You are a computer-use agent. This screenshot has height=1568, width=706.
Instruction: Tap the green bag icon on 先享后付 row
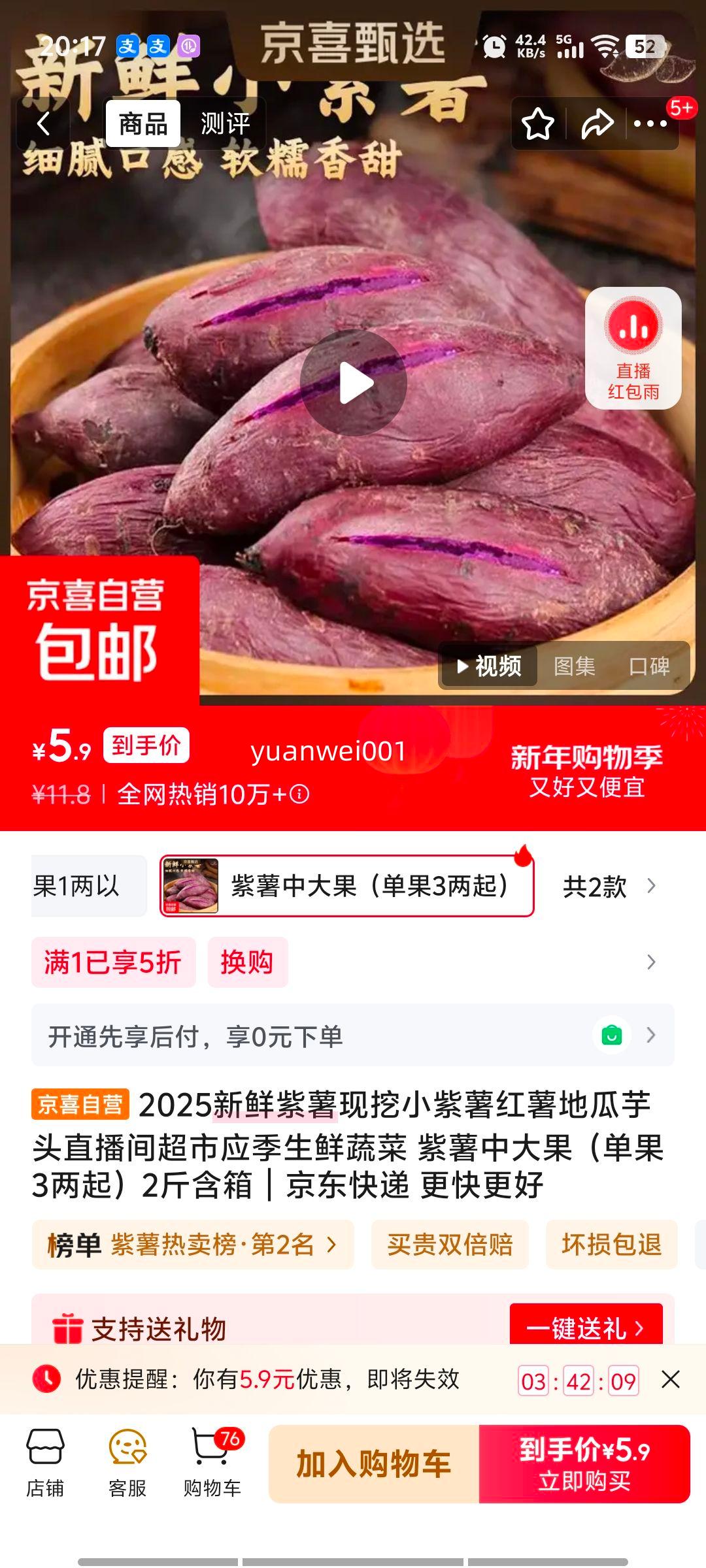click(x=613, y=1035)
